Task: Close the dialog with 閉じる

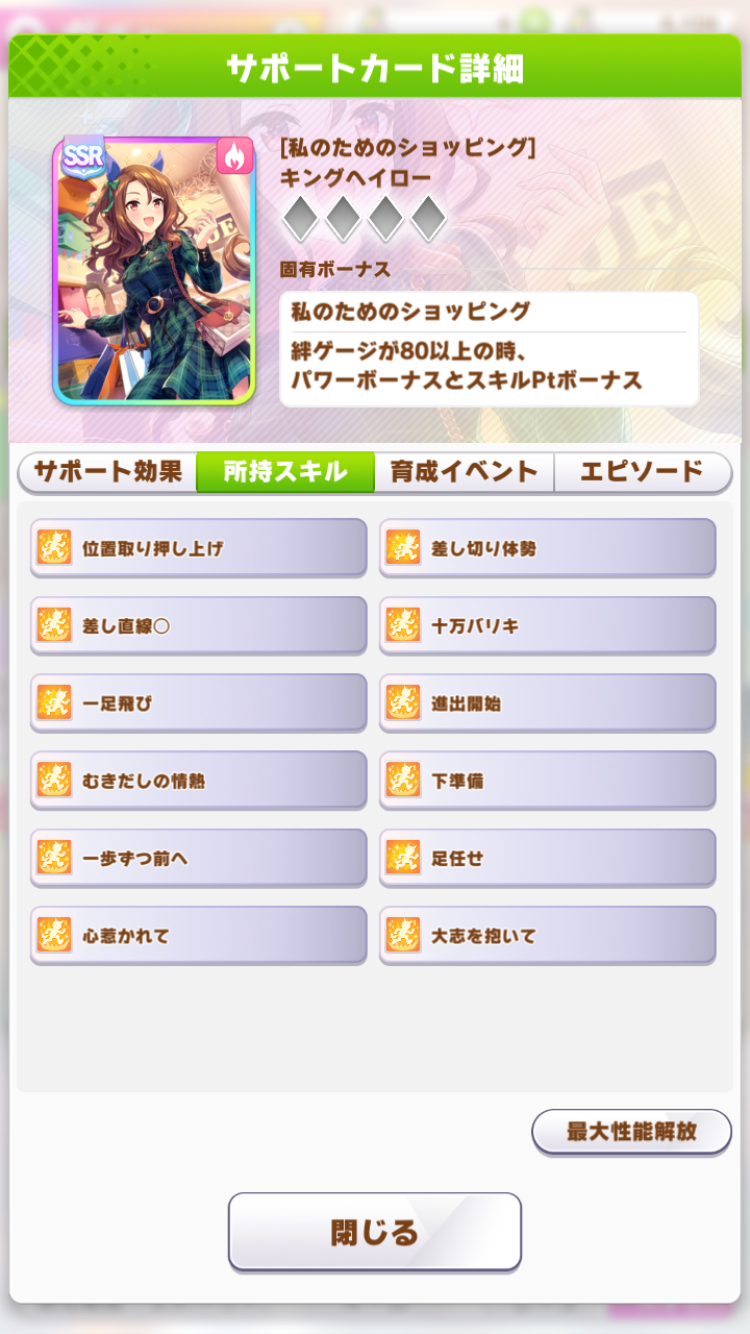Action: pyautogui.click(x=375, y=1232)
